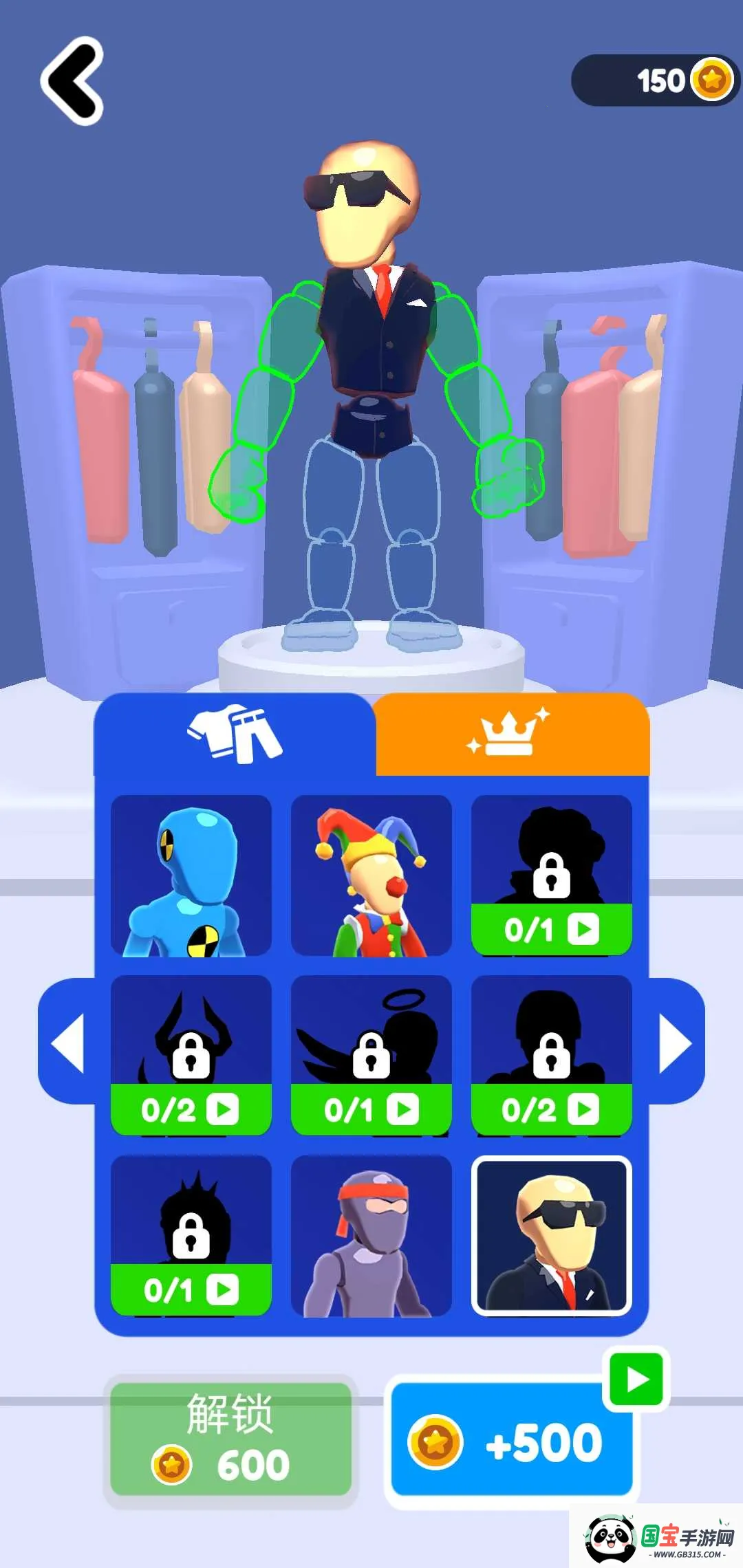
Task: Select the jester clown skin
Action: pos(371,875)
